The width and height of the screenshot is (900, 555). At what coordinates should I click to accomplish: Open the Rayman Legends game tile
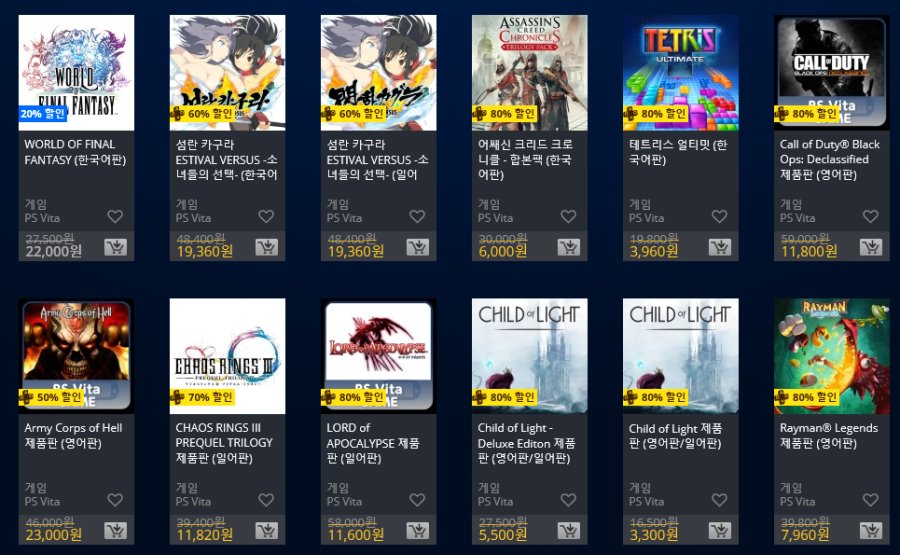click(x=831, y=355)
